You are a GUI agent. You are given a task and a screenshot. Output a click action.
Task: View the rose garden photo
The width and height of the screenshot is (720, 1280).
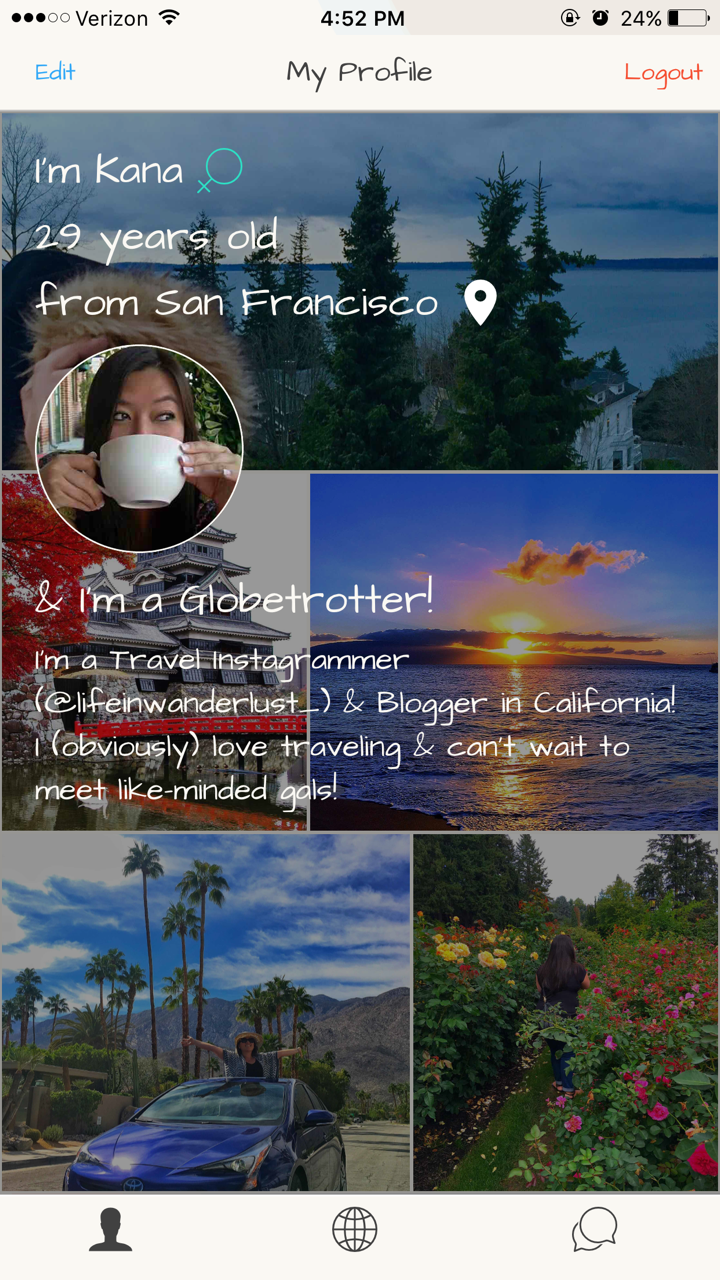[565, 1012]
